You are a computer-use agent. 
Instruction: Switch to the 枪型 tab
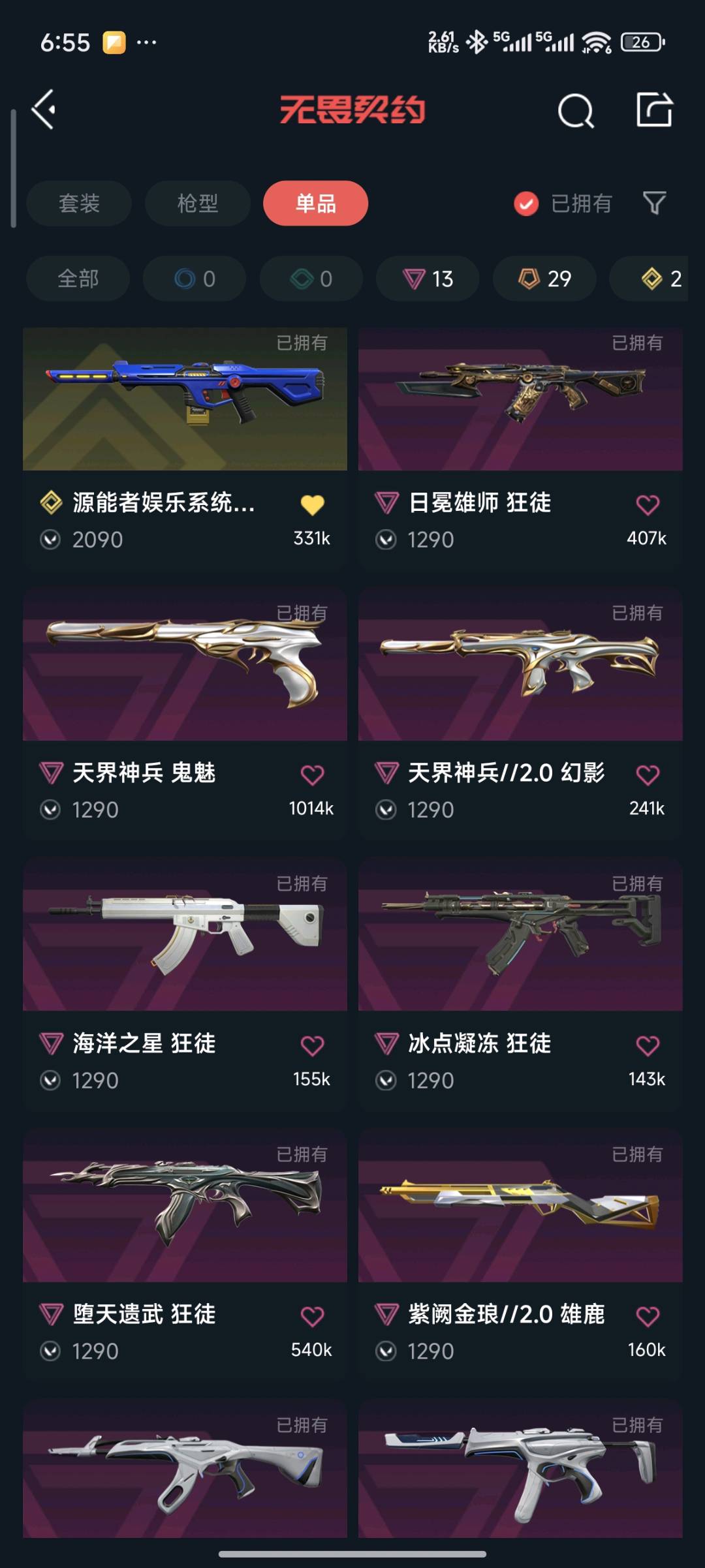pos(198,204)
